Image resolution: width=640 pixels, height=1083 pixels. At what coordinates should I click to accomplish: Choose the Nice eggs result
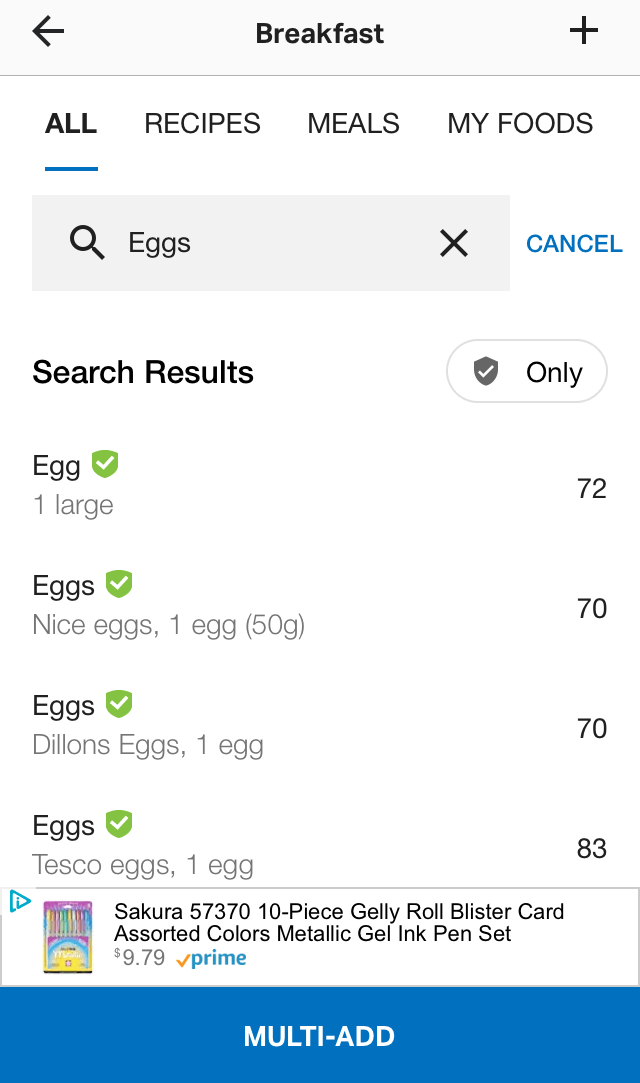tap(320, 606)
